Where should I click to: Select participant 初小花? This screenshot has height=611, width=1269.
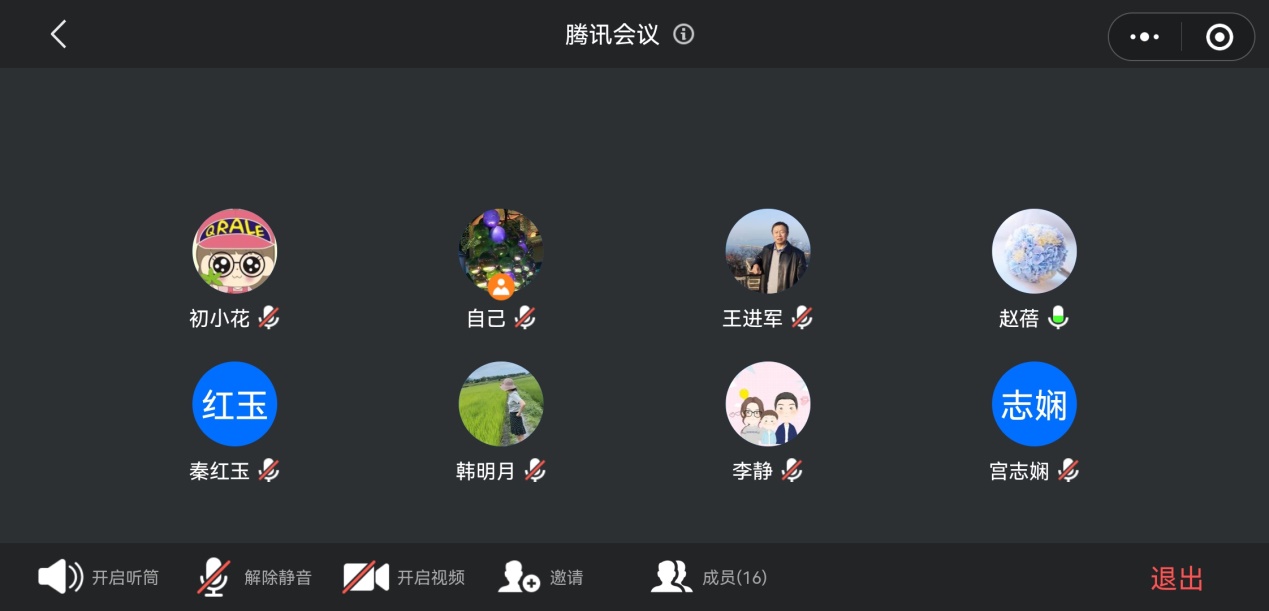tap(234, 251)
